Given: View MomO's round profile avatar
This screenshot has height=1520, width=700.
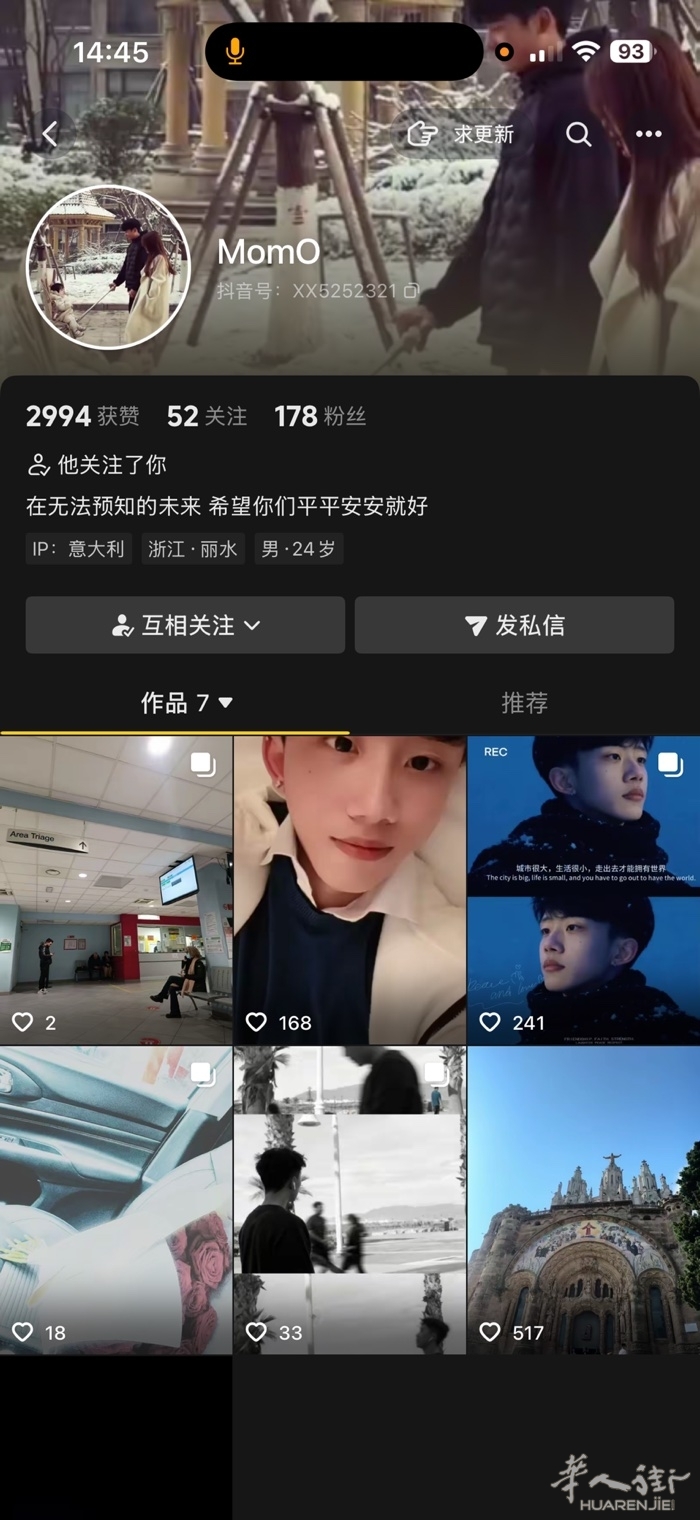Looking at the screenshot, I should (108, 267).
